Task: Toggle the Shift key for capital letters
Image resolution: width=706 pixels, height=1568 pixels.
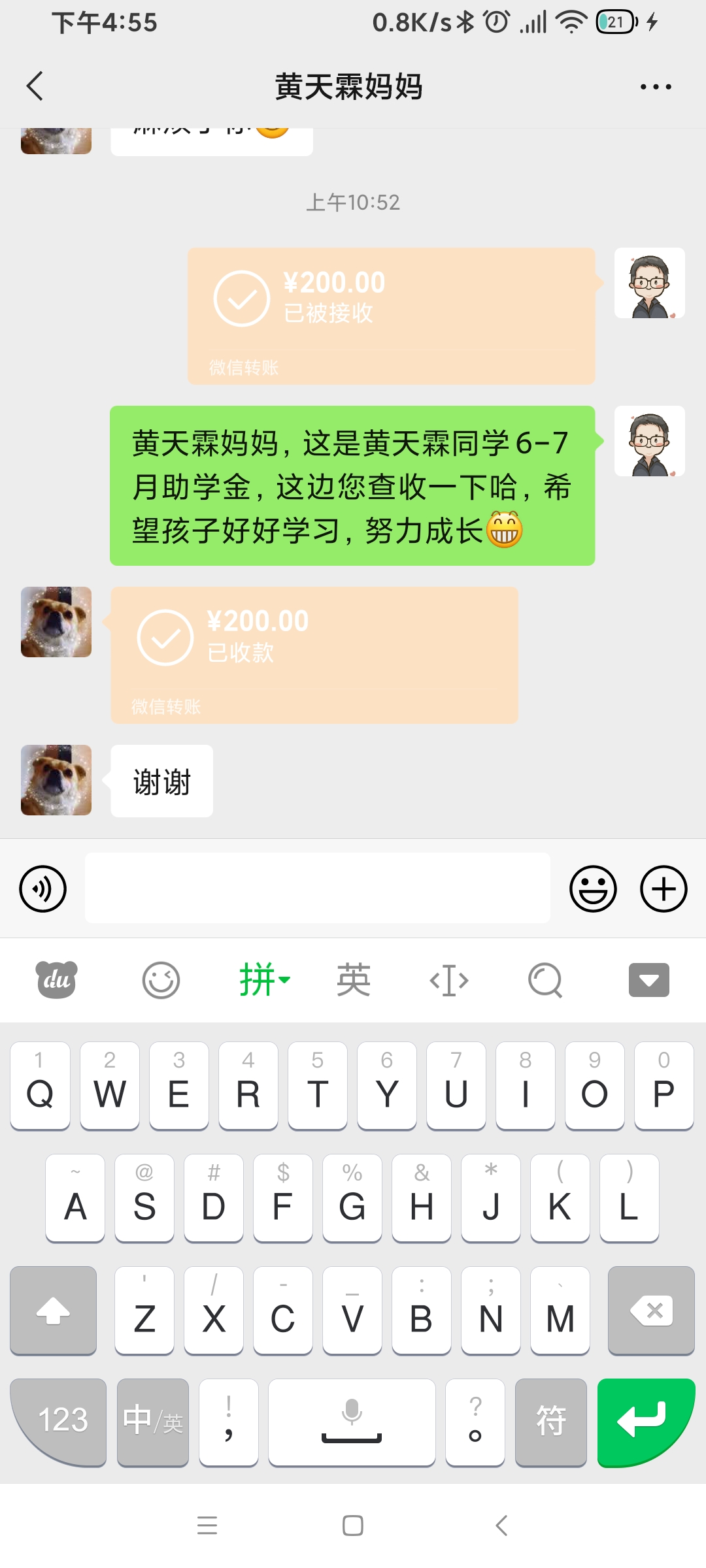Action: 54,1311
